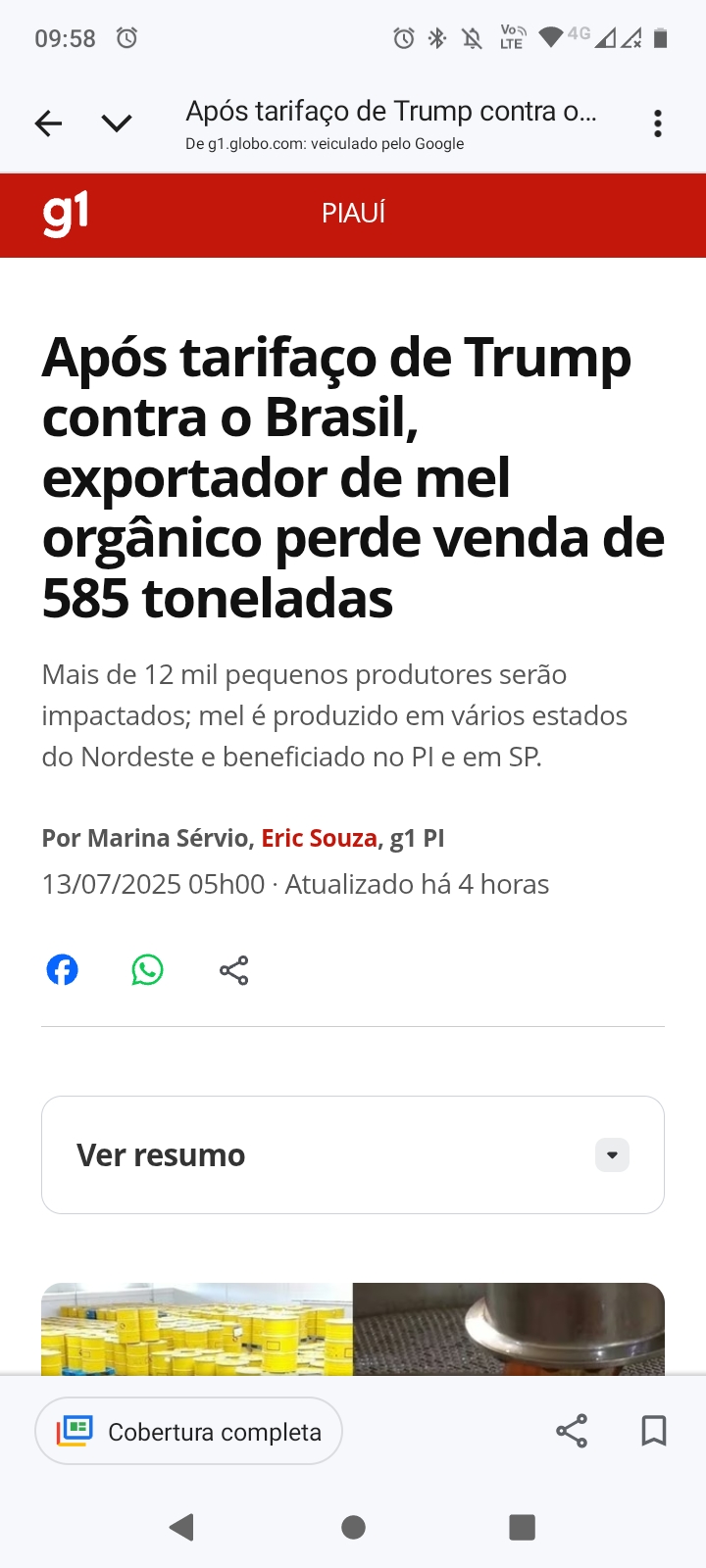
Task: Bookmark this article
Action: pyautogui.click(x=654, y=1431)
